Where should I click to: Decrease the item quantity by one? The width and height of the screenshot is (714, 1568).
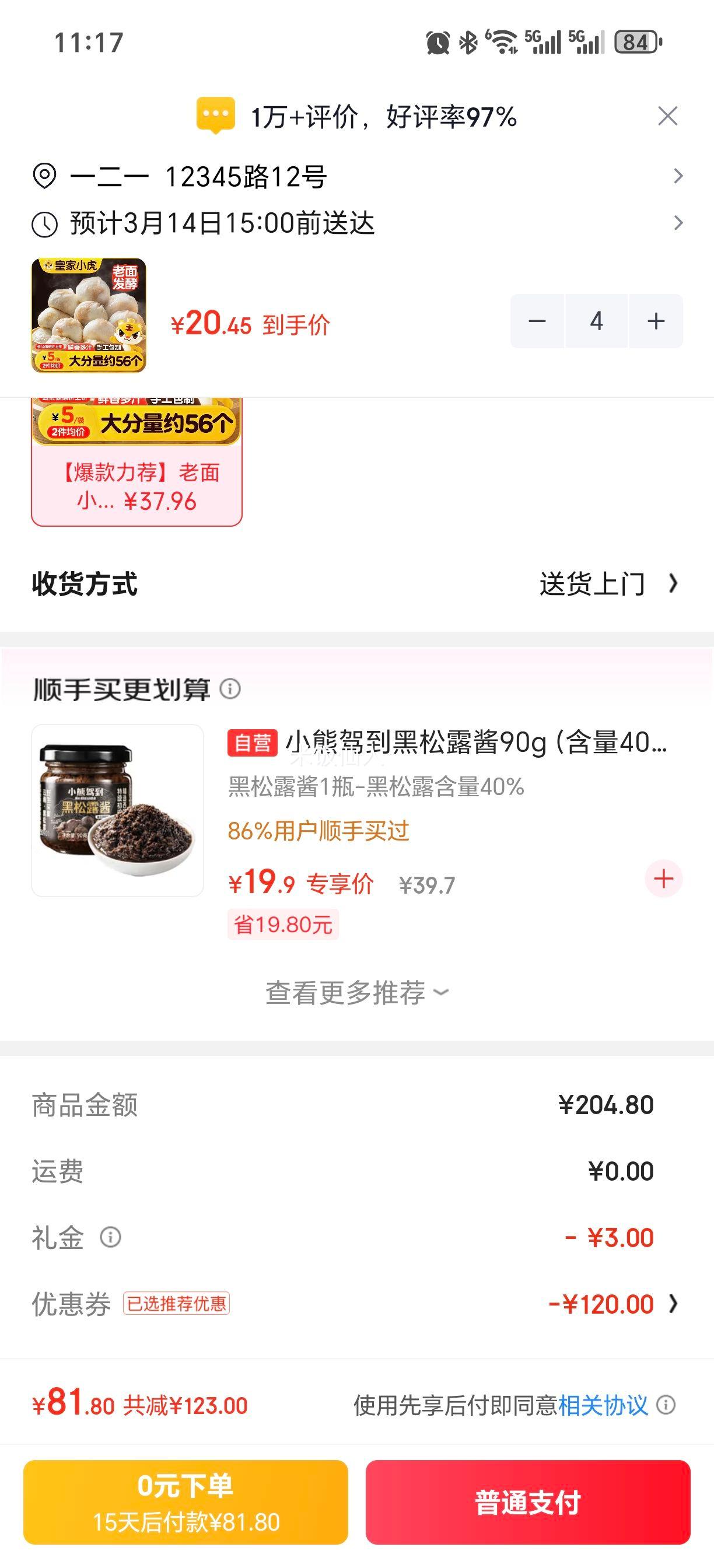coord(537,321)
